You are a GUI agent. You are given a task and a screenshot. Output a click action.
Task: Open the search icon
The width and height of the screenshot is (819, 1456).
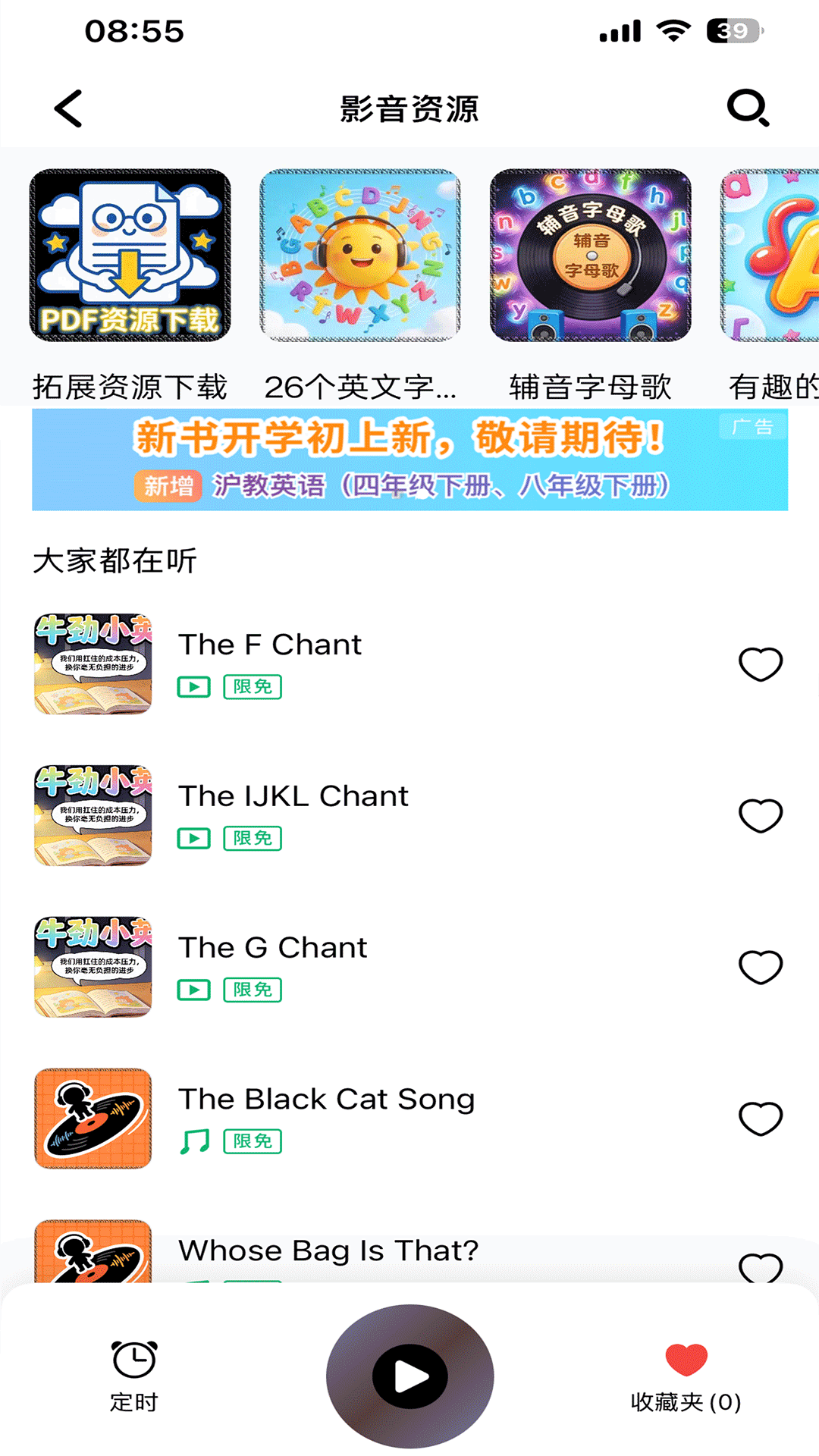[748, 108]
